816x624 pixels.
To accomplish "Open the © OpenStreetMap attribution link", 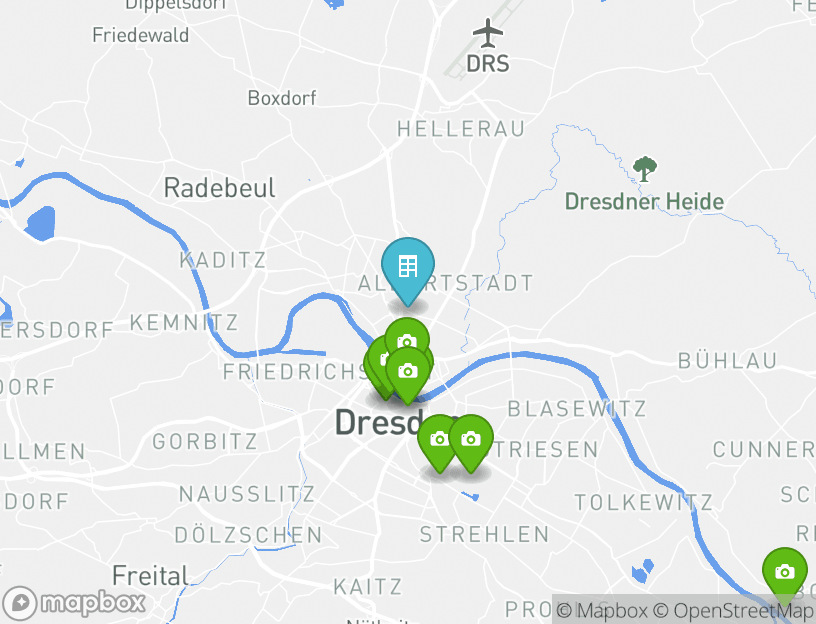I will click(x=734, y=610).
